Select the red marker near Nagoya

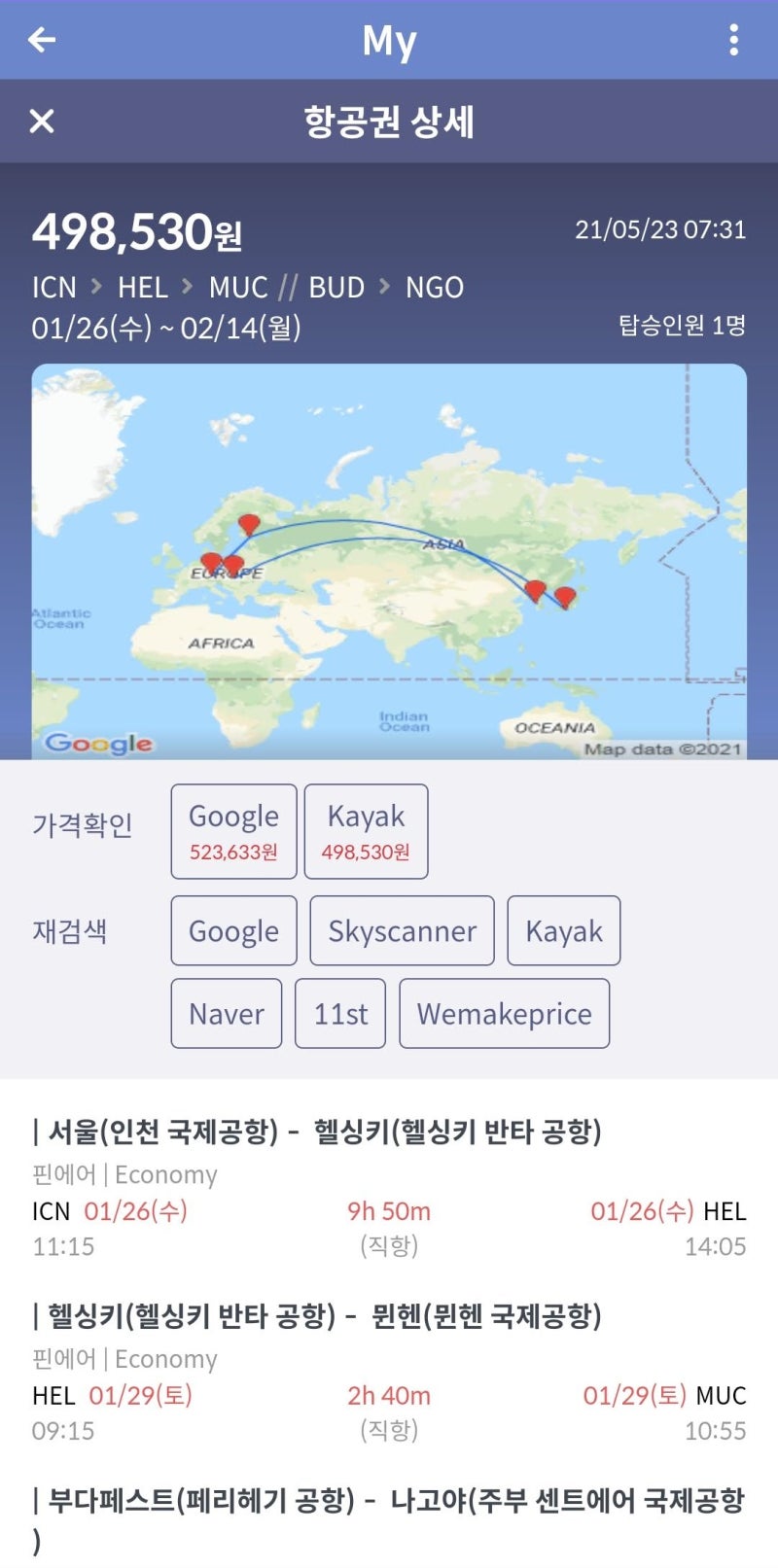click(566, 596)
